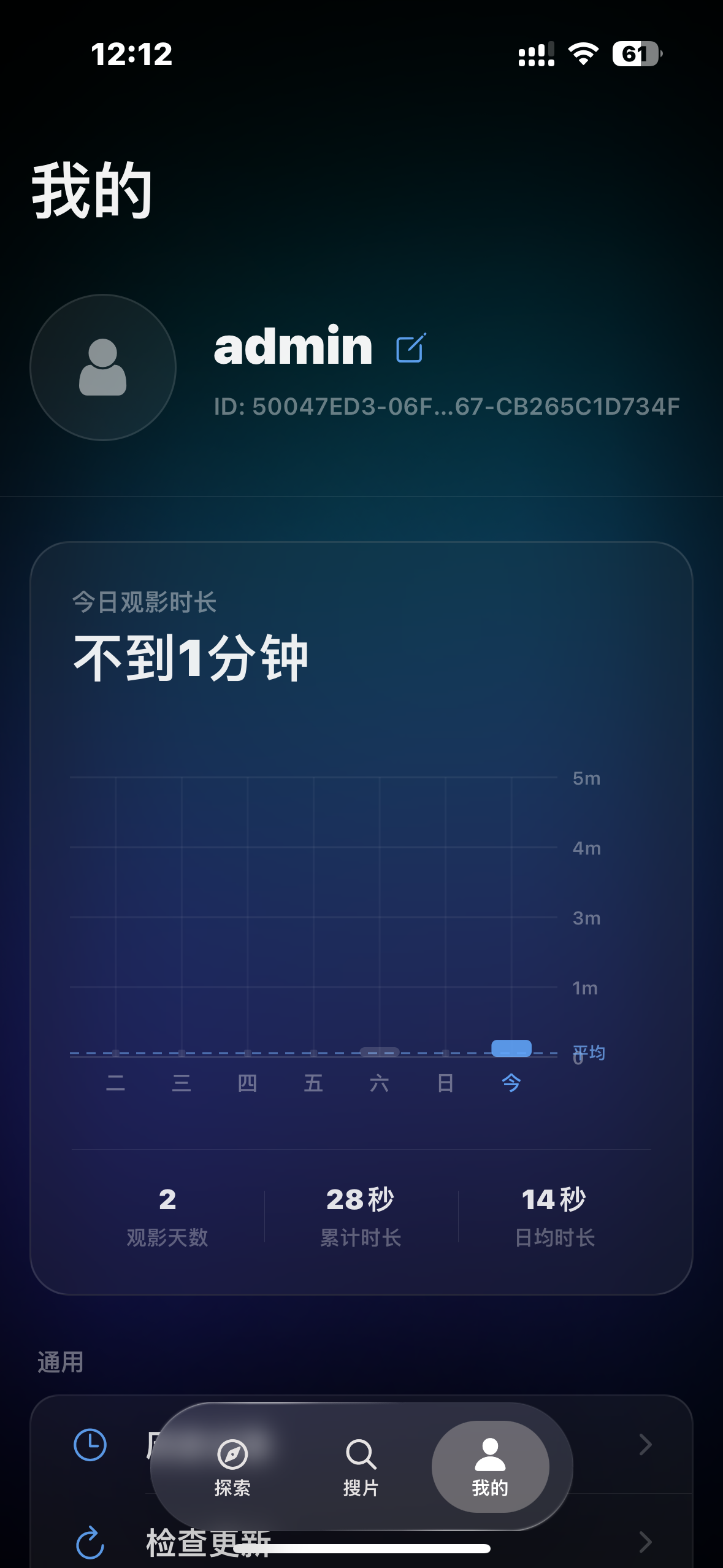Switch to the 探索 tab
The height and width of the screenshot is (1568, 723).
(x=232, y=1466)
